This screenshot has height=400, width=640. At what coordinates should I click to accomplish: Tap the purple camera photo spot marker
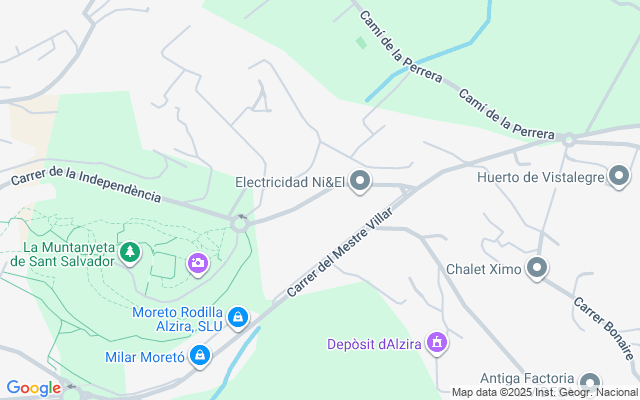point(198,263)
